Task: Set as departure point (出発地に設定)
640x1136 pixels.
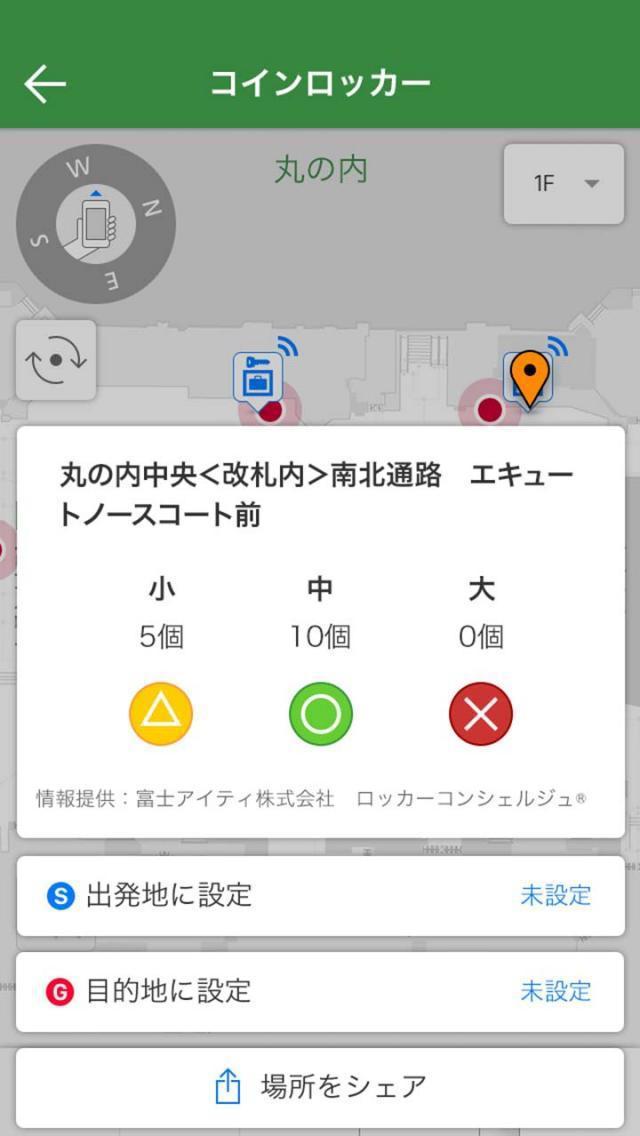Action: [320, 896]
